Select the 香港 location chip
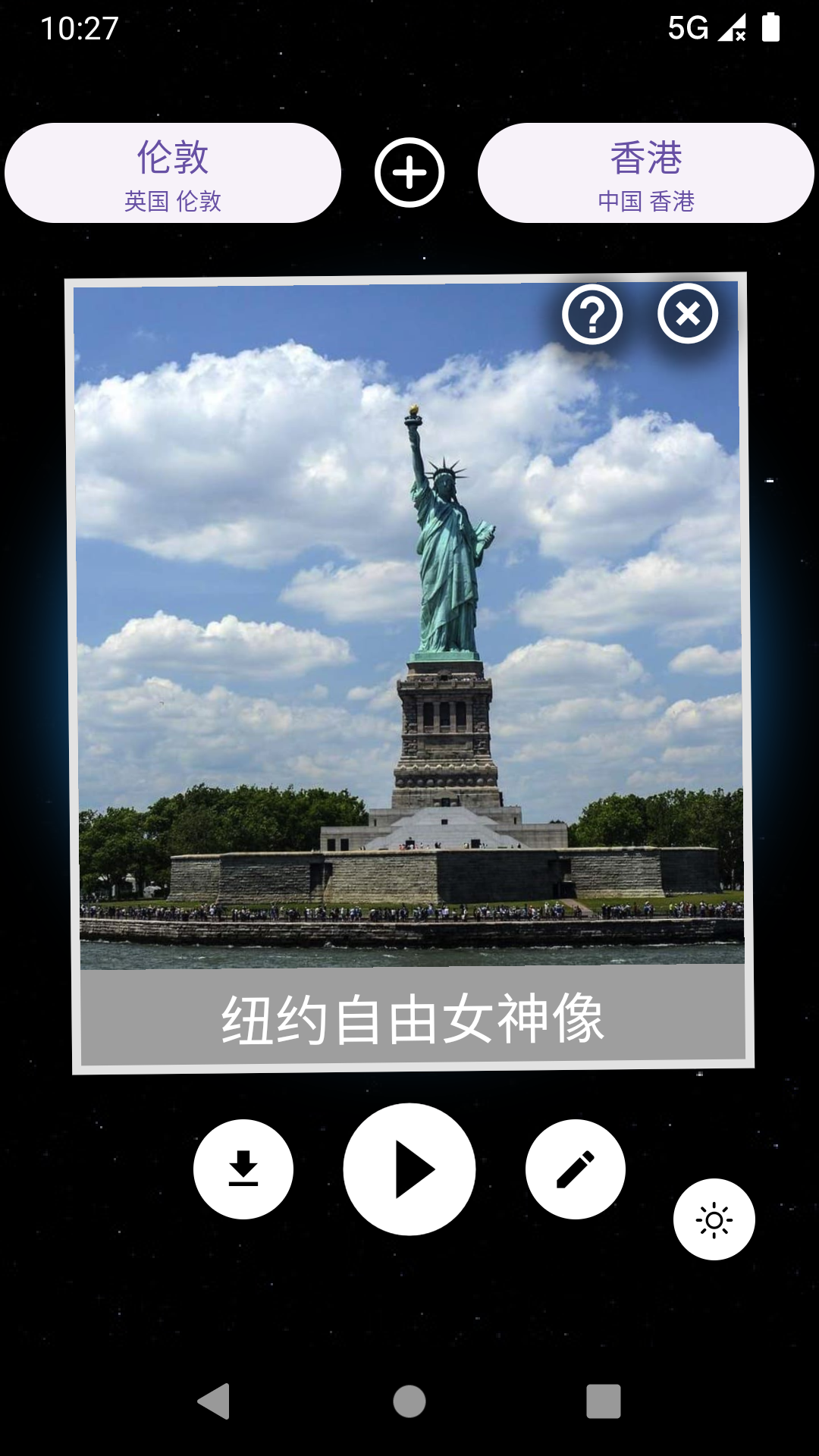This screenshot has width=819, height=1456. 646,173
